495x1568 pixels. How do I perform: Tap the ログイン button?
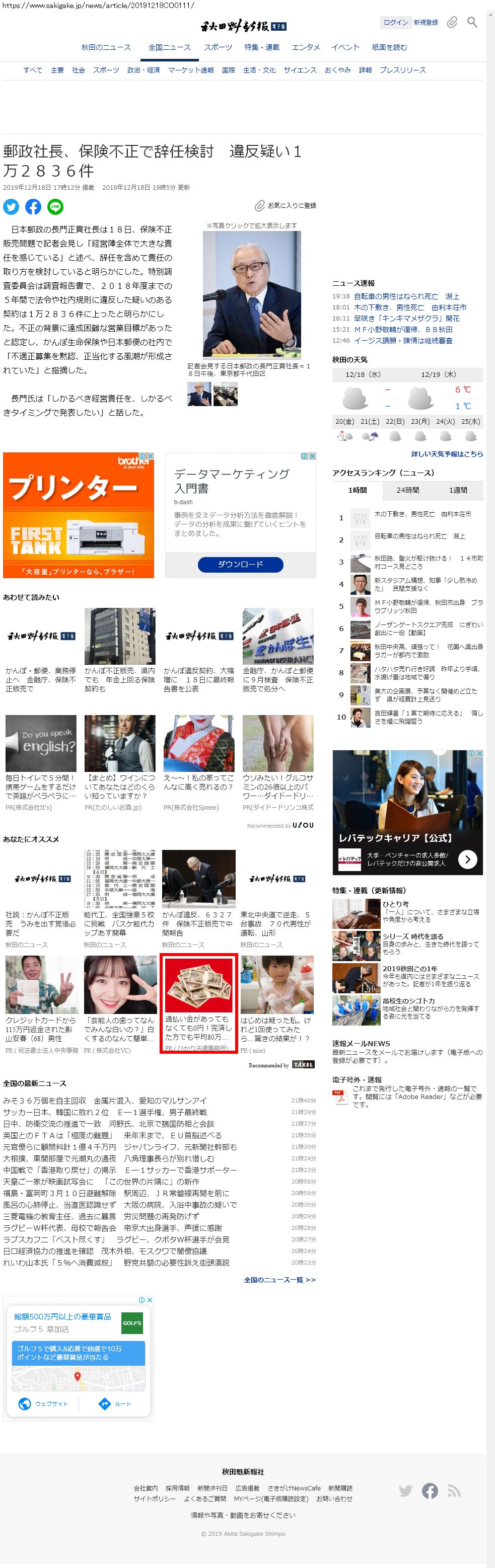(x=395, y=23)
